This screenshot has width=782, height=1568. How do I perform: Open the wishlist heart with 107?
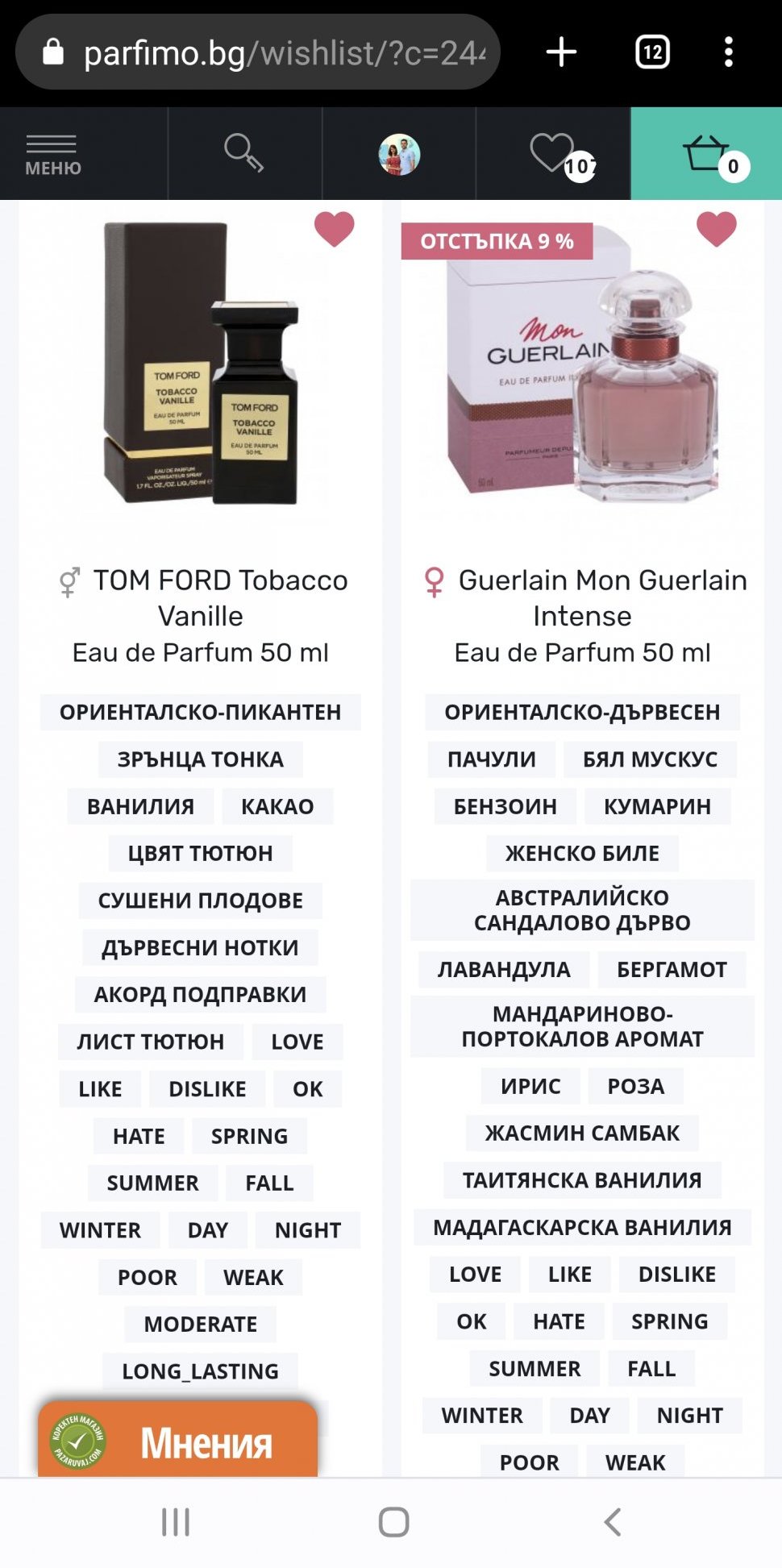pos(556,153)
